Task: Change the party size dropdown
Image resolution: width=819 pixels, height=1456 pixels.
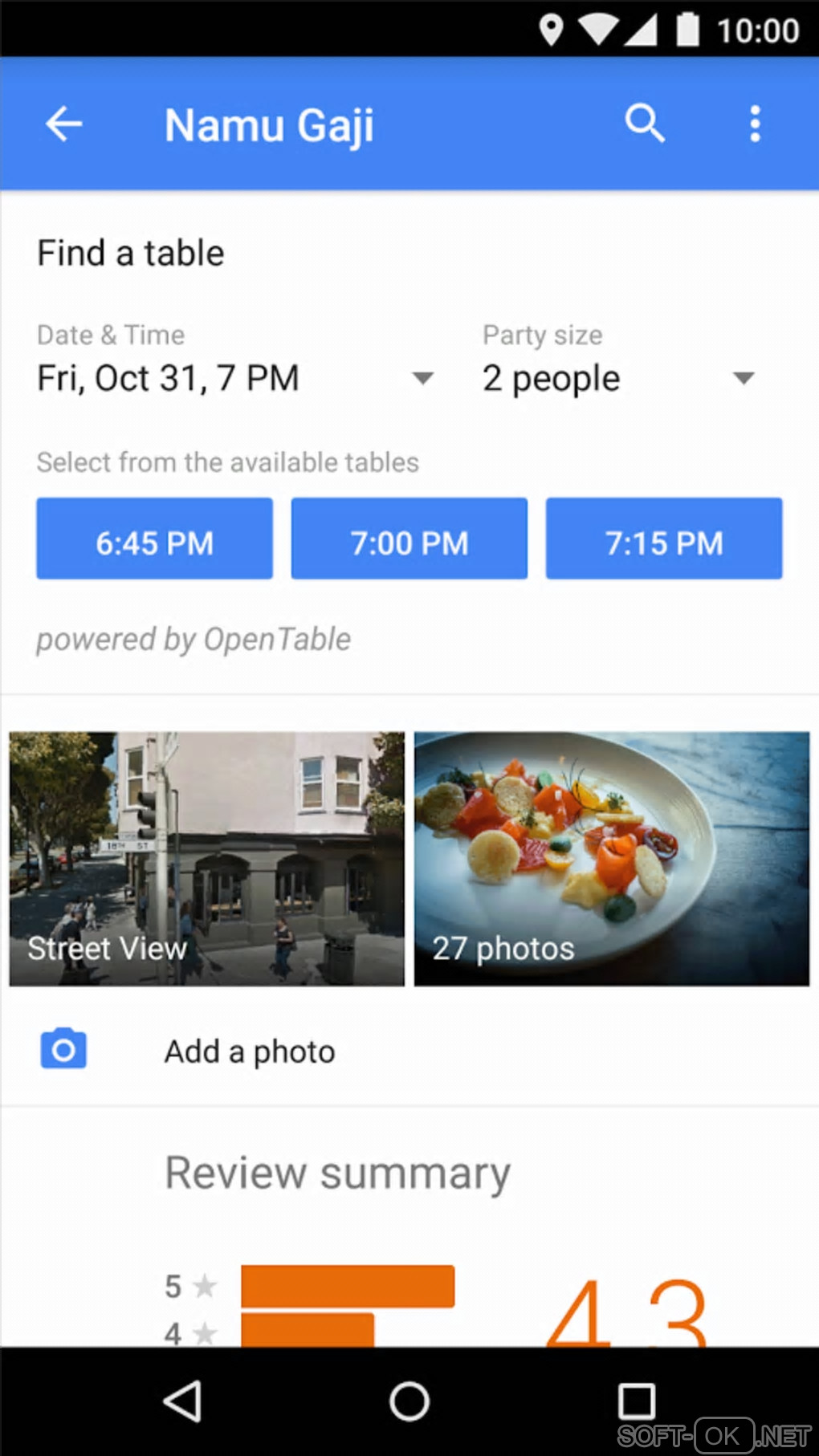Action: pyautogui.click(x=618, y=378)
